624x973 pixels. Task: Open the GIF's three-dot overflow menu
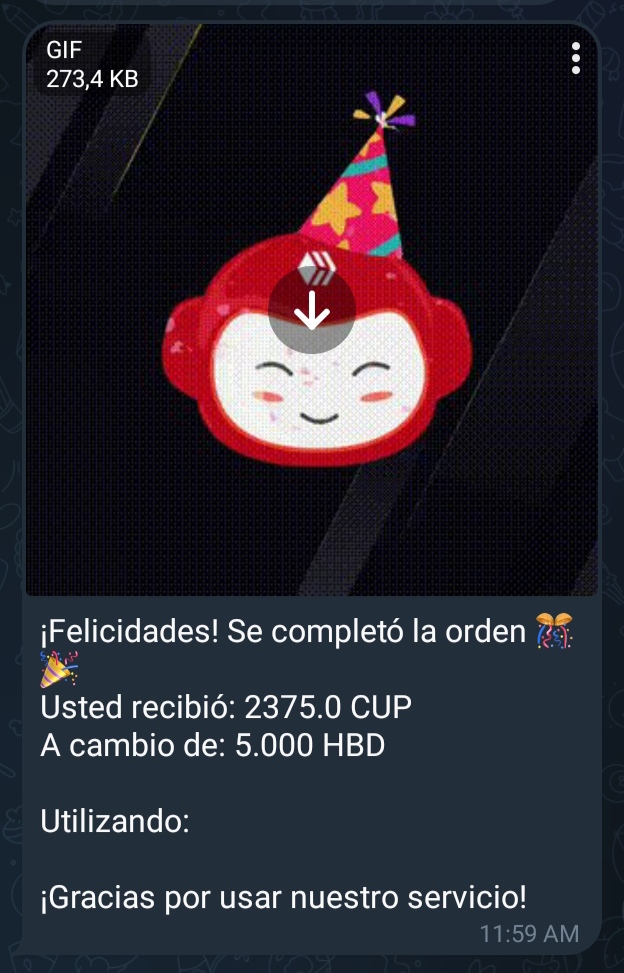576,58
